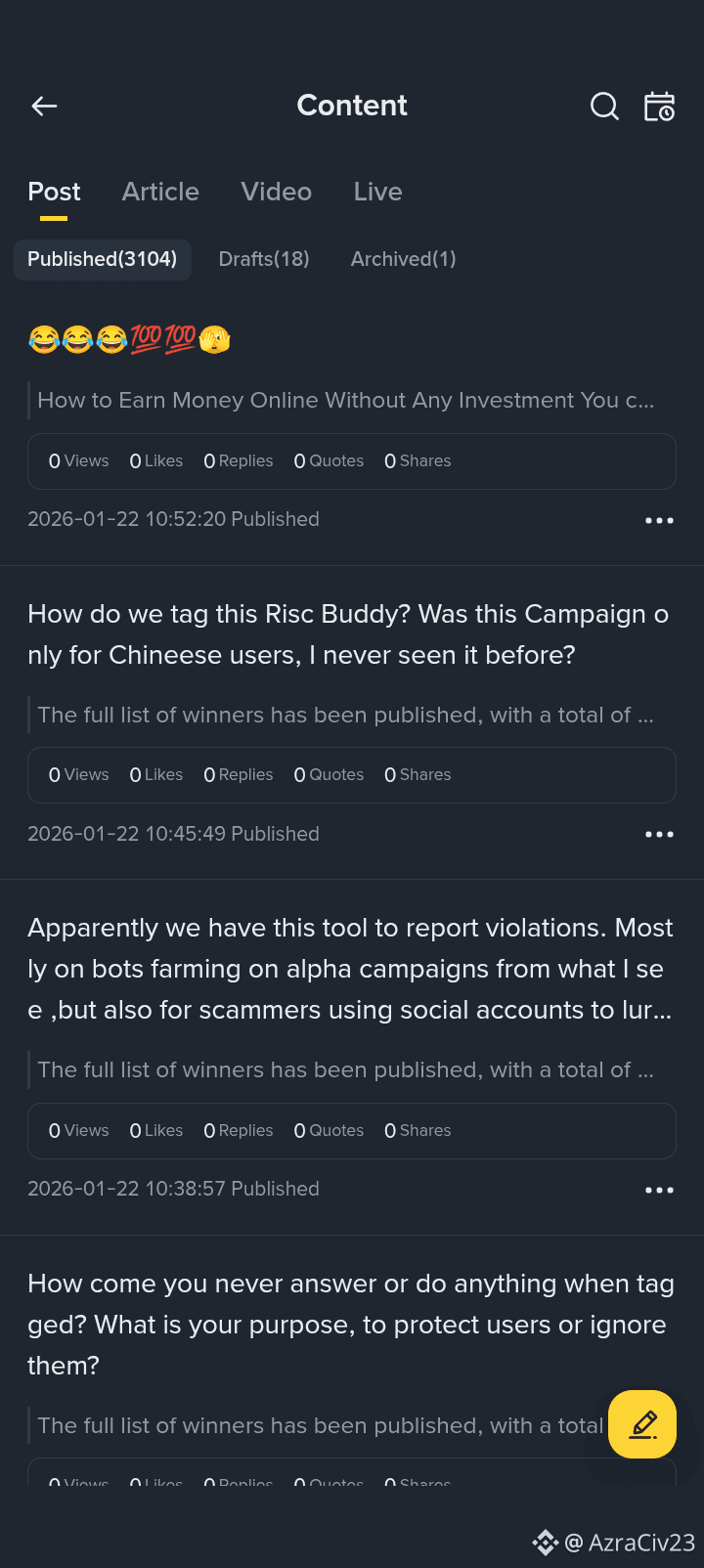Show Drafts(18) list

point(264,259)
